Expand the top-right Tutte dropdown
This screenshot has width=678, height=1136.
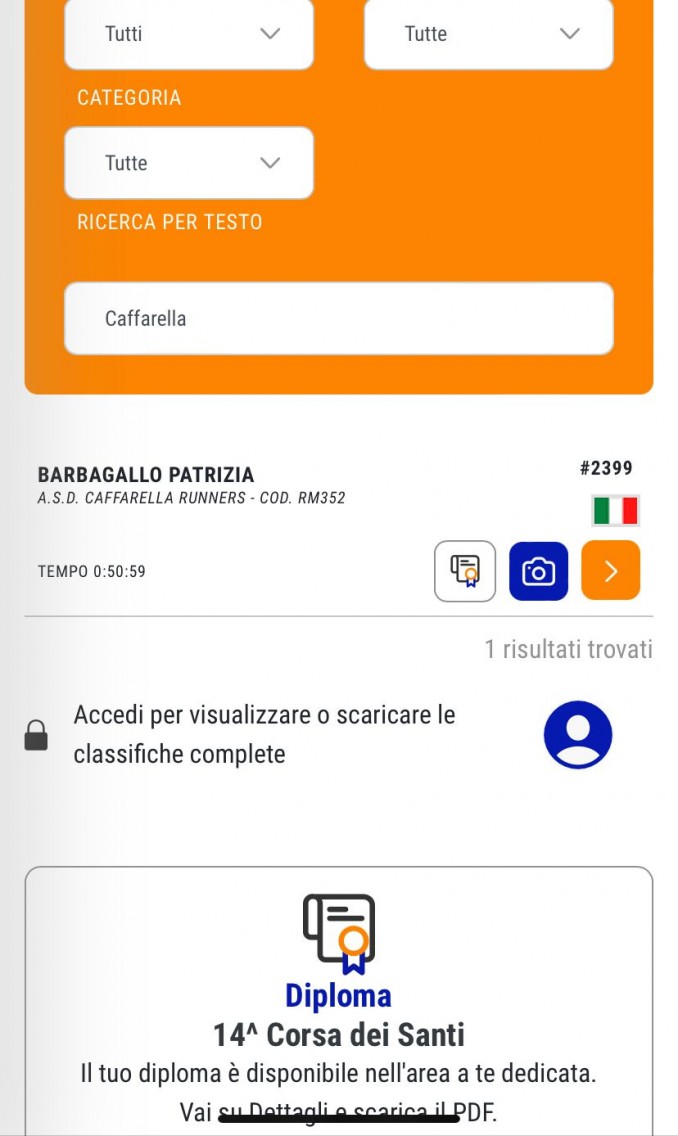(488, 34)
